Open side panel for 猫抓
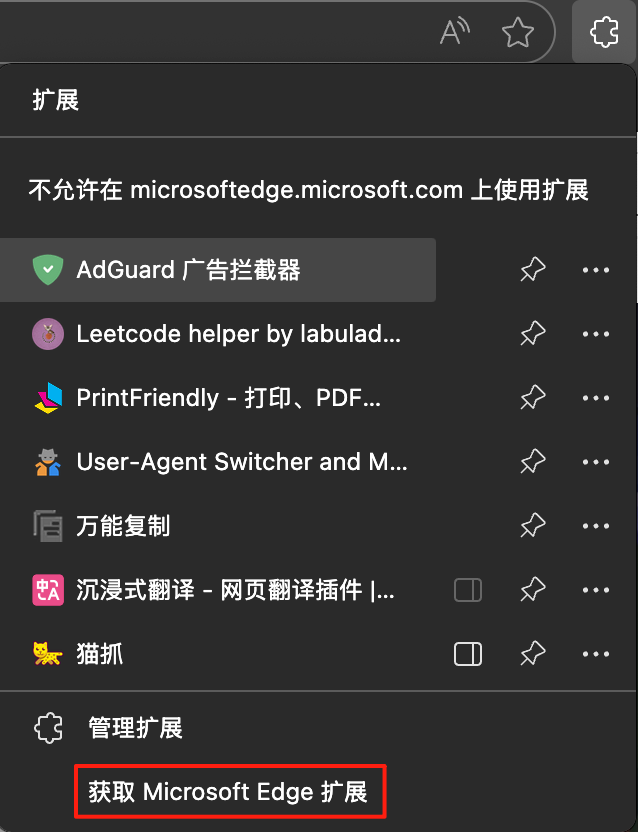 click(x=468, y=655)
